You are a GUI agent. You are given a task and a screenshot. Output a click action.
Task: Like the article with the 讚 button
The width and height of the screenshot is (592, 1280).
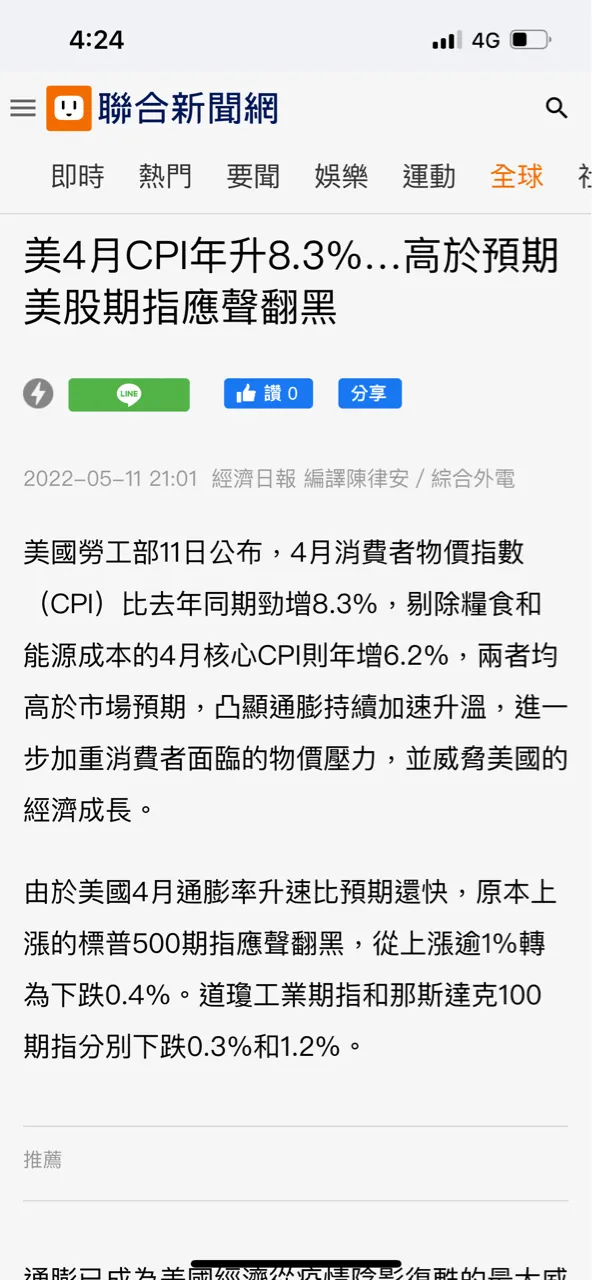(268, 394)
